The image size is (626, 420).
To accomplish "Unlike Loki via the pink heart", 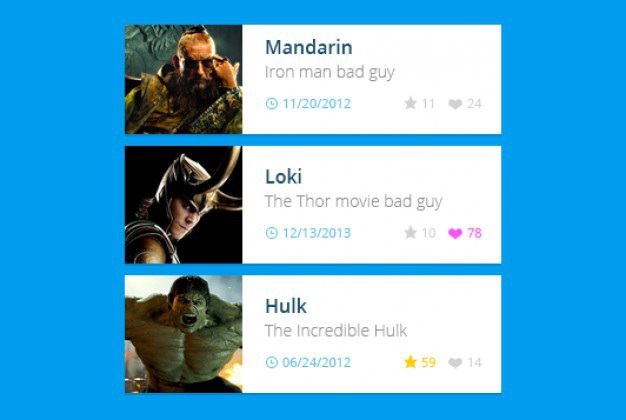I will (455, 234).
